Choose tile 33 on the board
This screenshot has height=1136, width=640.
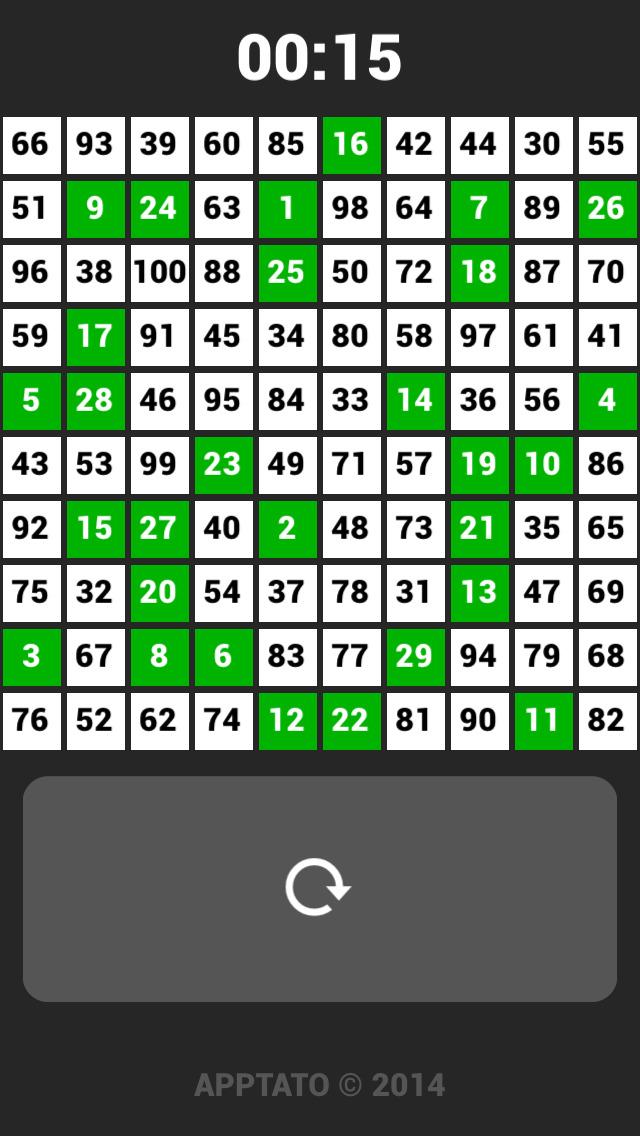point(350,400)
